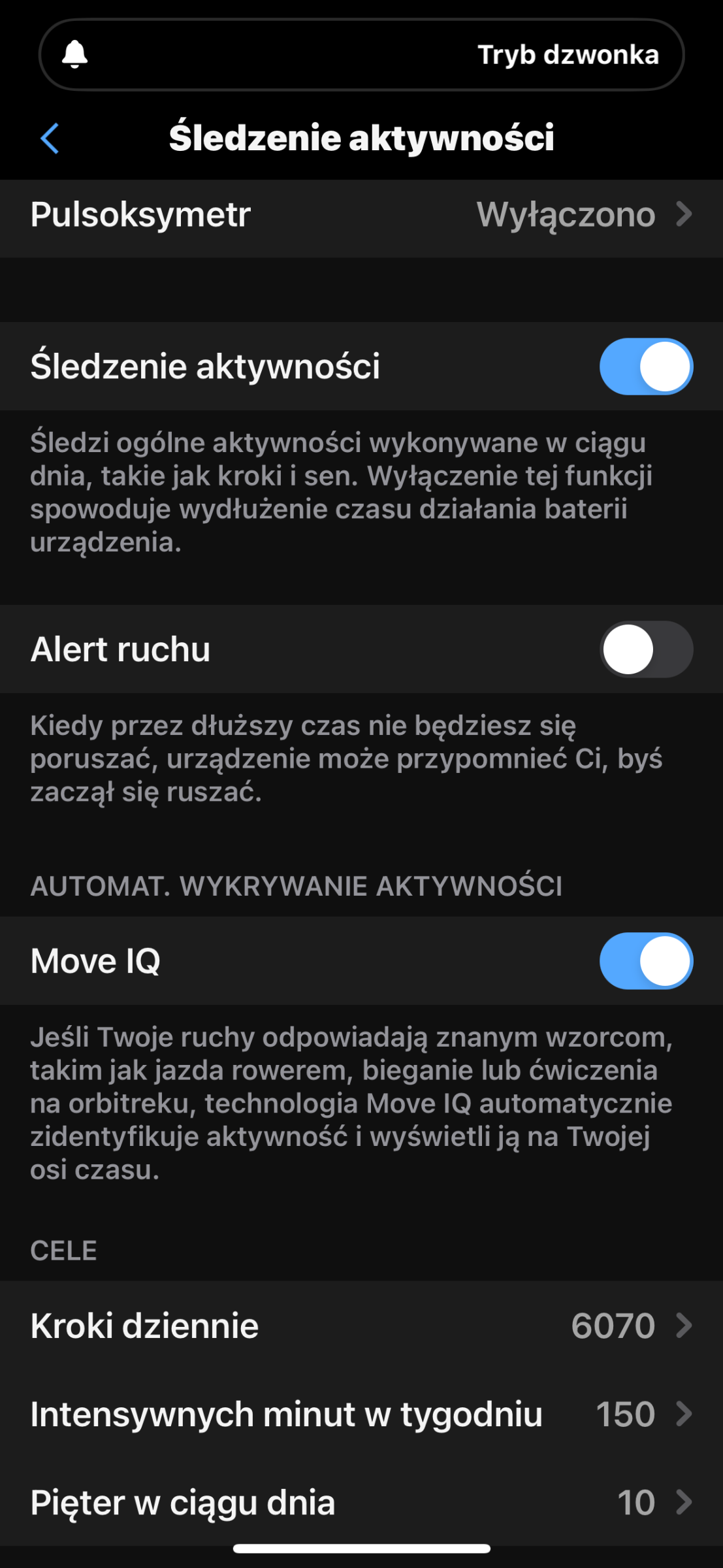The image size is (723, 1568).
Task: Disable the Move IQ switch
Action: point(646,961)
